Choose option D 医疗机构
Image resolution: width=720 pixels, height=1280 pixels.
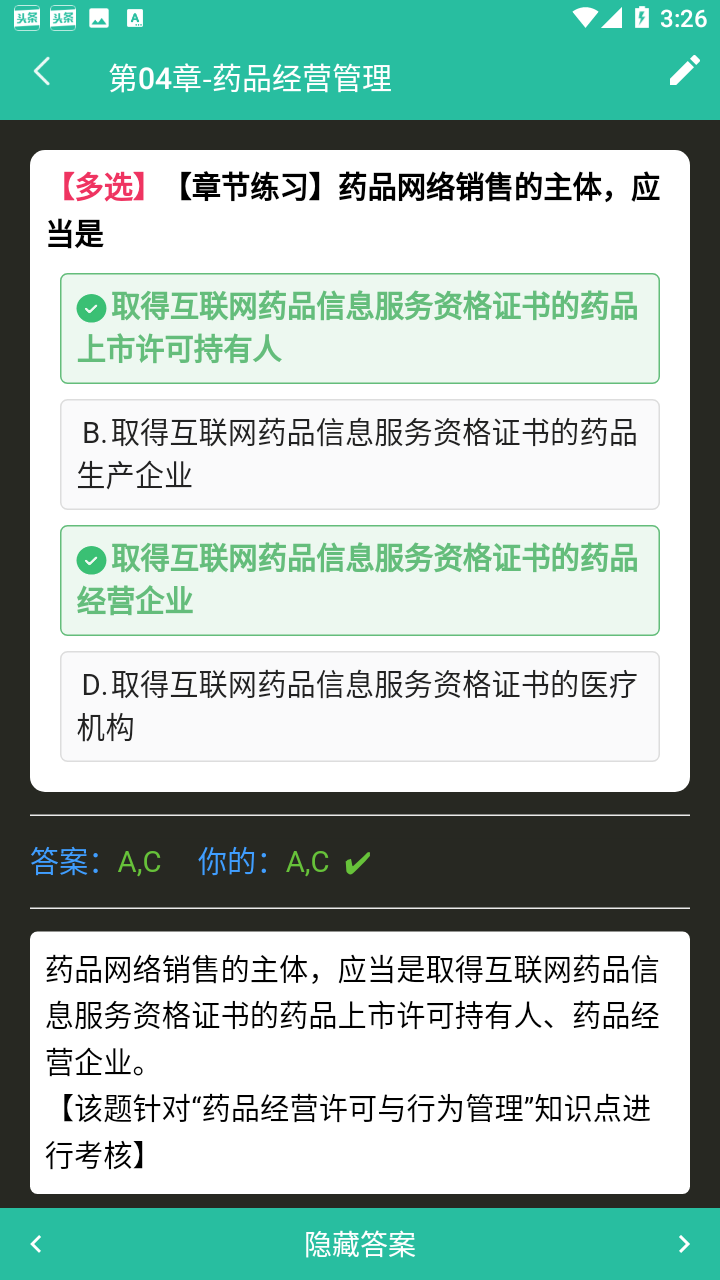(360, 706)
